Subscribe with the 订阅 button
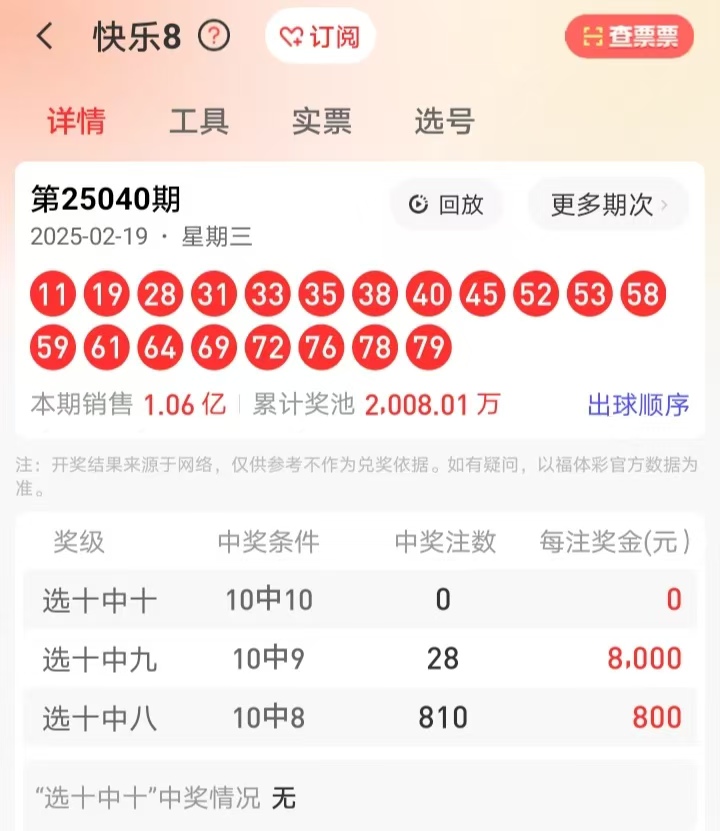Image resolution: width=720 pixels, height=831 pixels. coord(320,37)
